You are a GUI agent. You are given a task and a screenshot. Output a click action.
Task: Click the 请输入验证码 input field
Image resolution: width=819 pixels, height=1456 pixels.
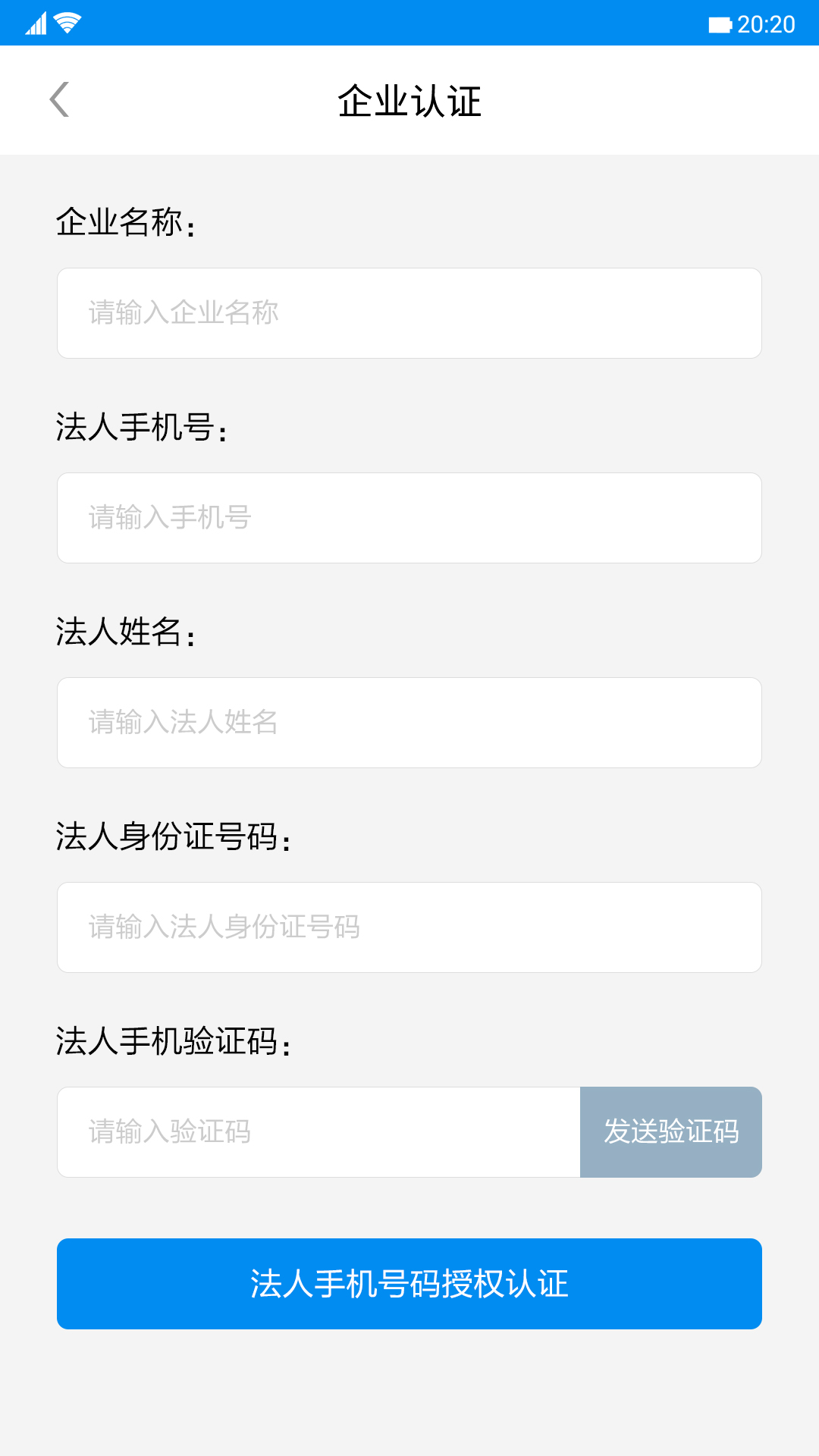point(318,1131)
